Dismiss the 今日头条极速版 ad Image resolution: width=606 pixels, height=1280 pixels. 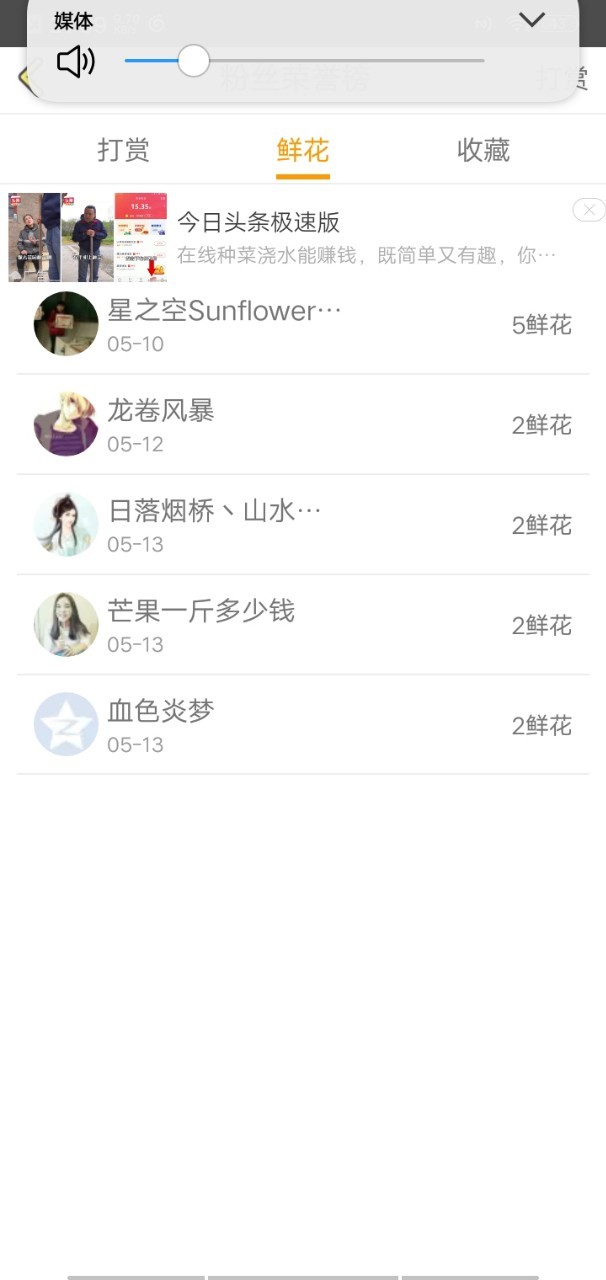(x=588, y=210)
